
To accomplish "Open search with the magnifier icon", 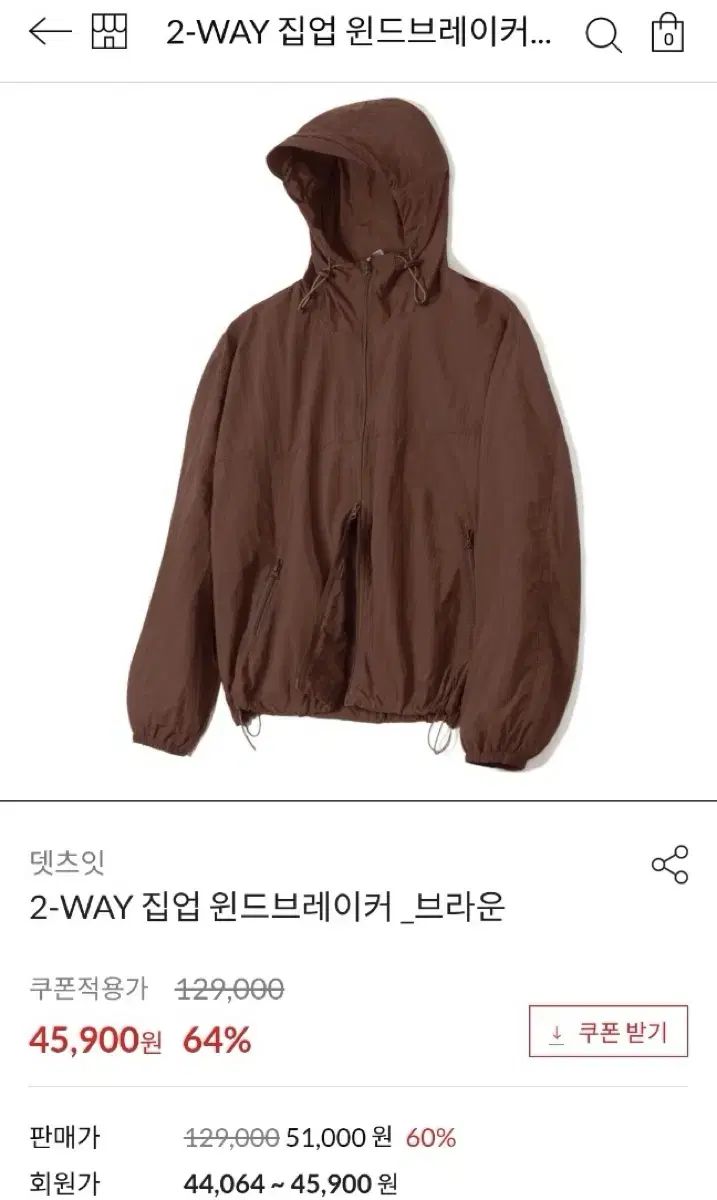I will click(x=603, y=35).
